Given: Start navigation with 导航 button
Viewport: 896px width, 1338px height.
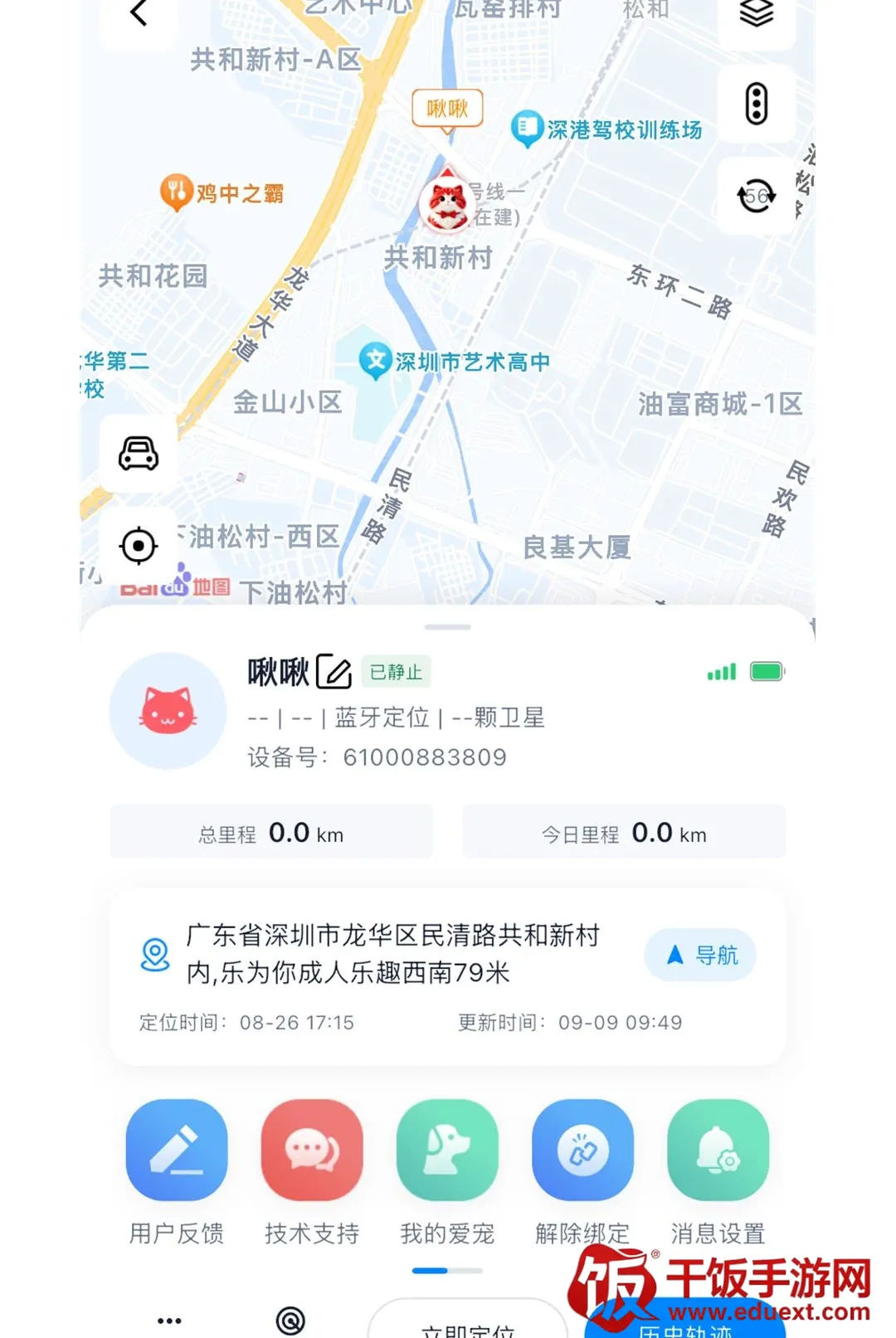Looking at the screenshot, I should point(701,956).
